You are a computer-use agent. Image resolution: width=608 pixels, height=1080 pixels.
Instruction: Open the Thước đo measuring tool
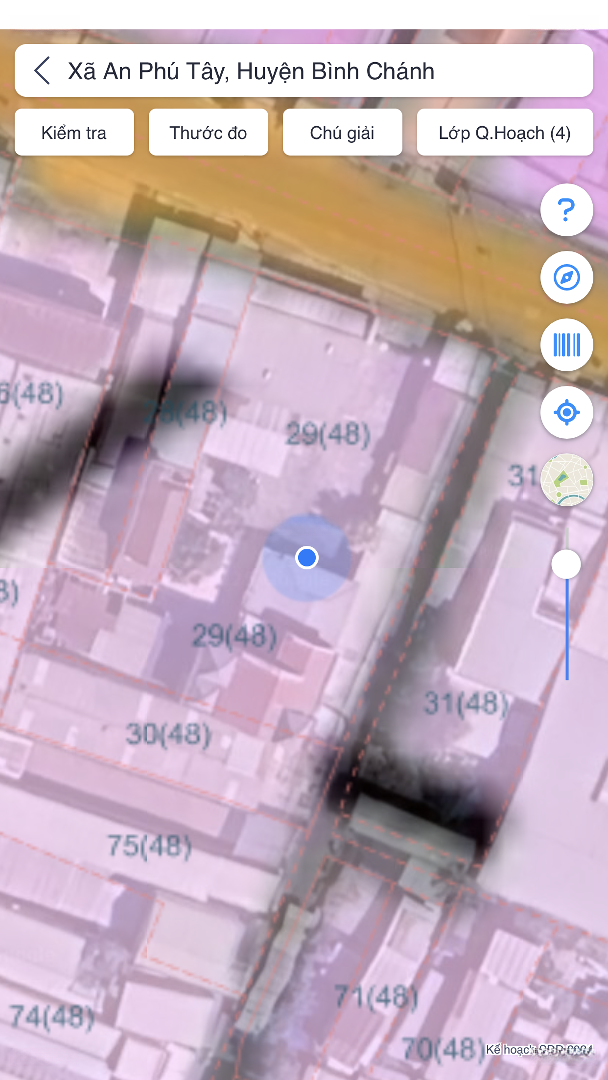tap(208, 133)
